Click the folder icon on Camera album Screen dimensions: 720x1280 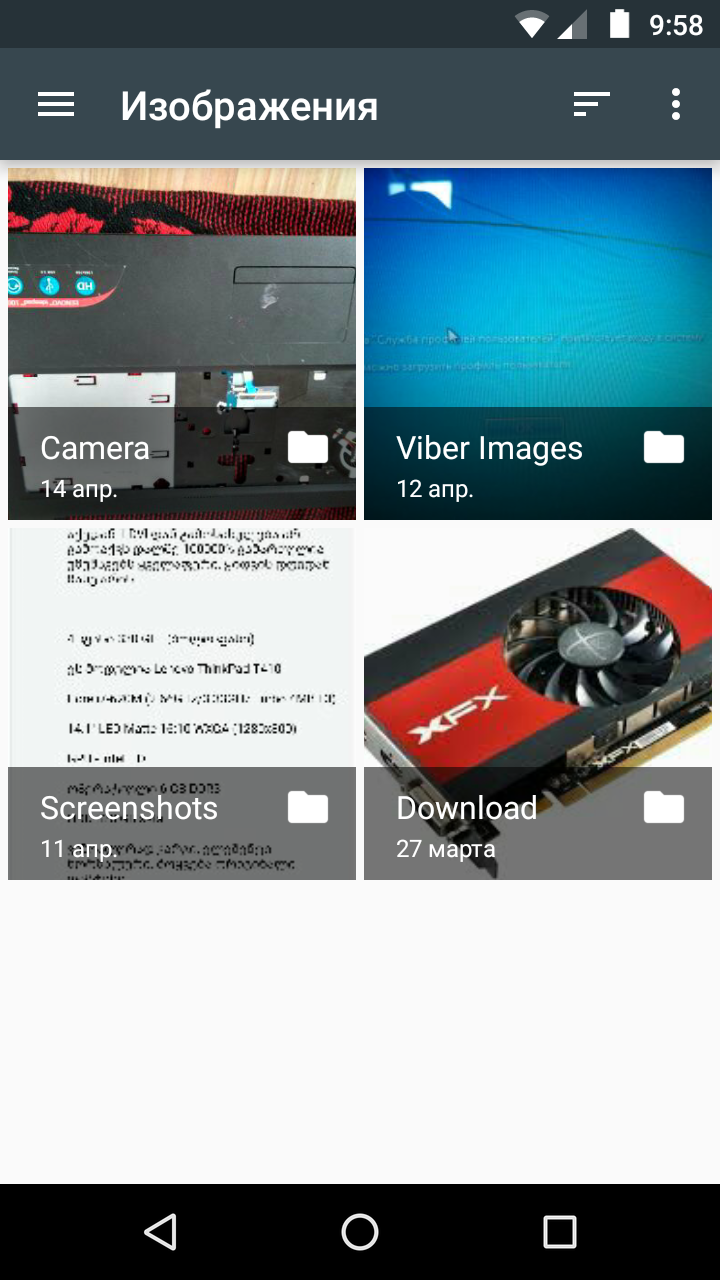(309, 448)
